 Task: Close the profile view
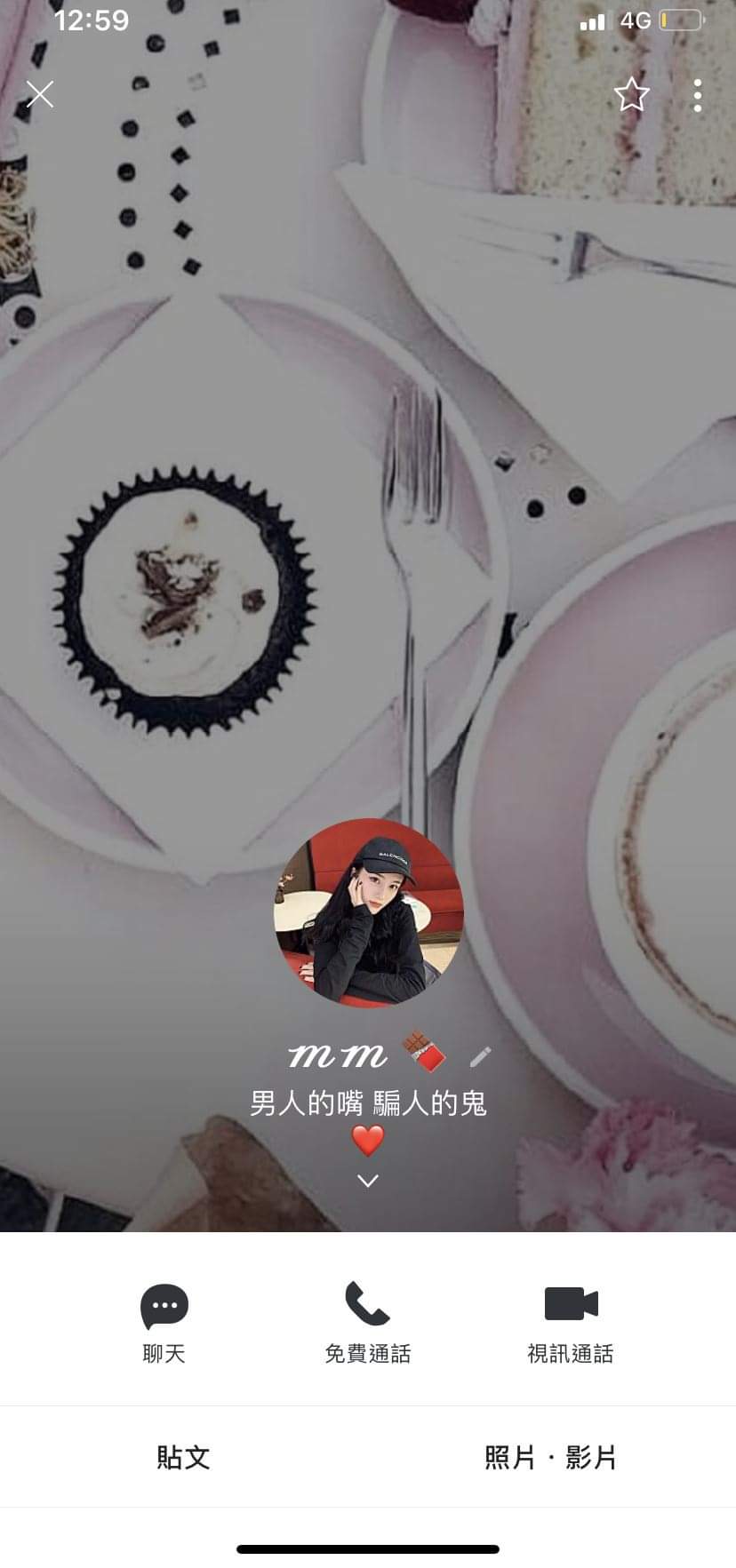pos(40,93)
